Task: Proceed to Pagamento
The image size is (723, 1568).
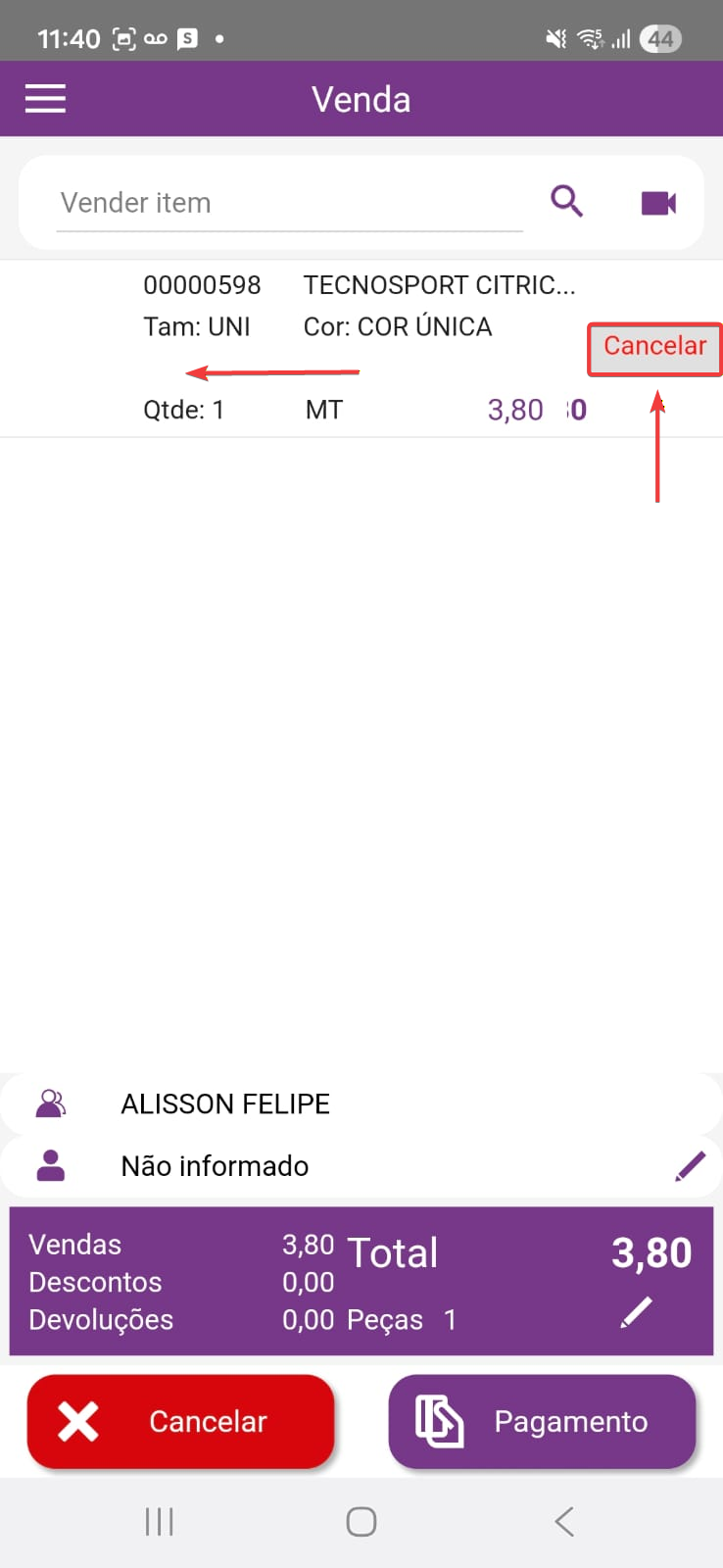Action: 542,1421
